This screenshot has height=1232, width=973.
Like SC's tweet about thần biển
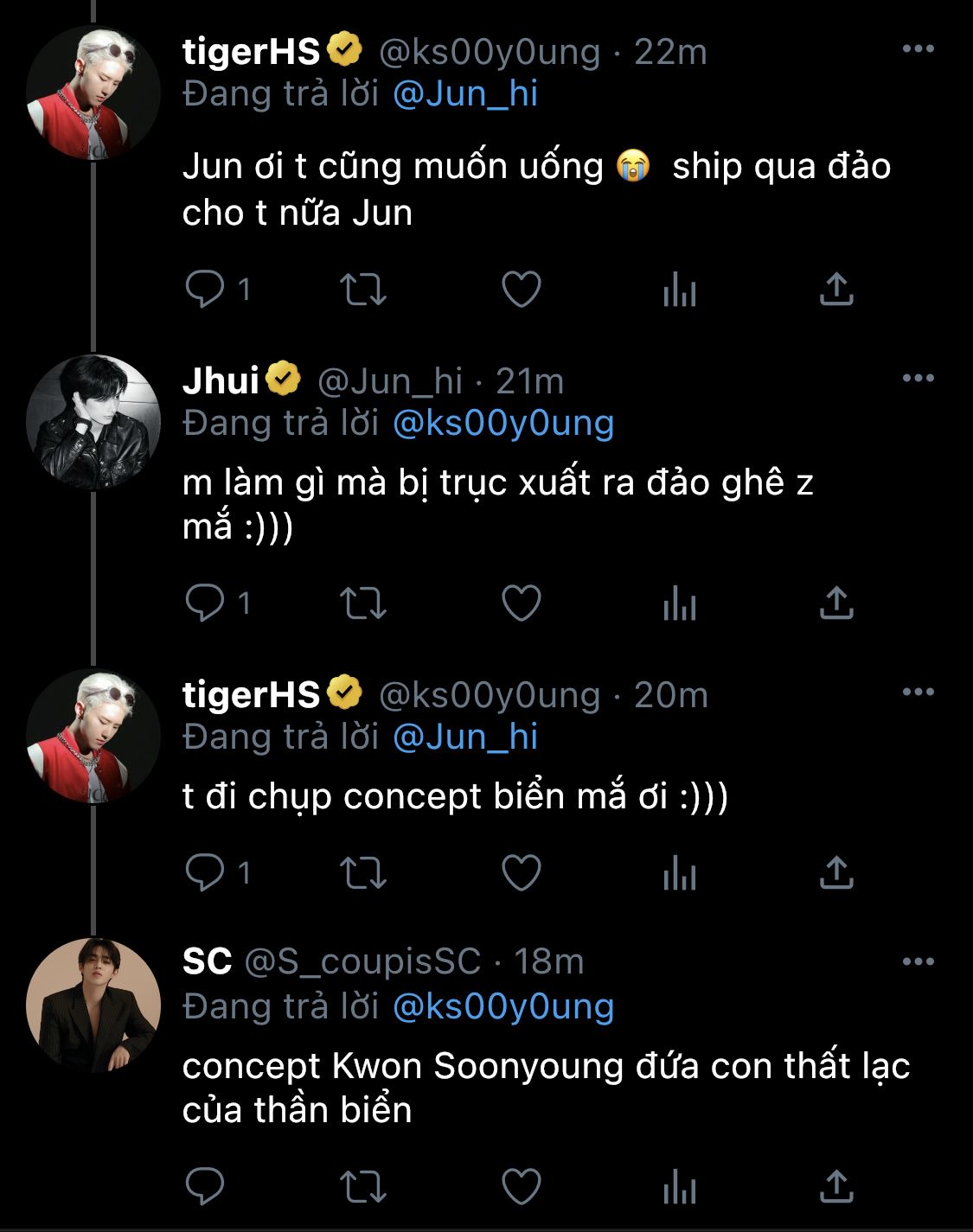coord(522,1186)
